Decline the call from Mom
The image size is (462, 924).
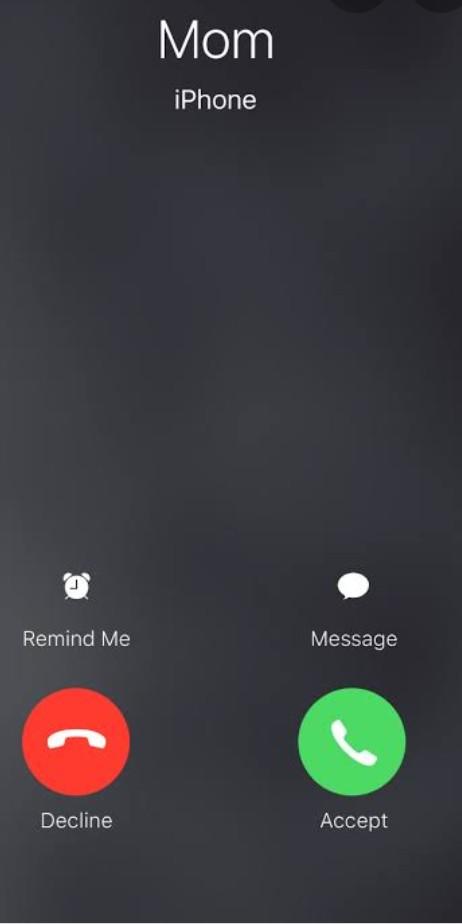[76, 741]
